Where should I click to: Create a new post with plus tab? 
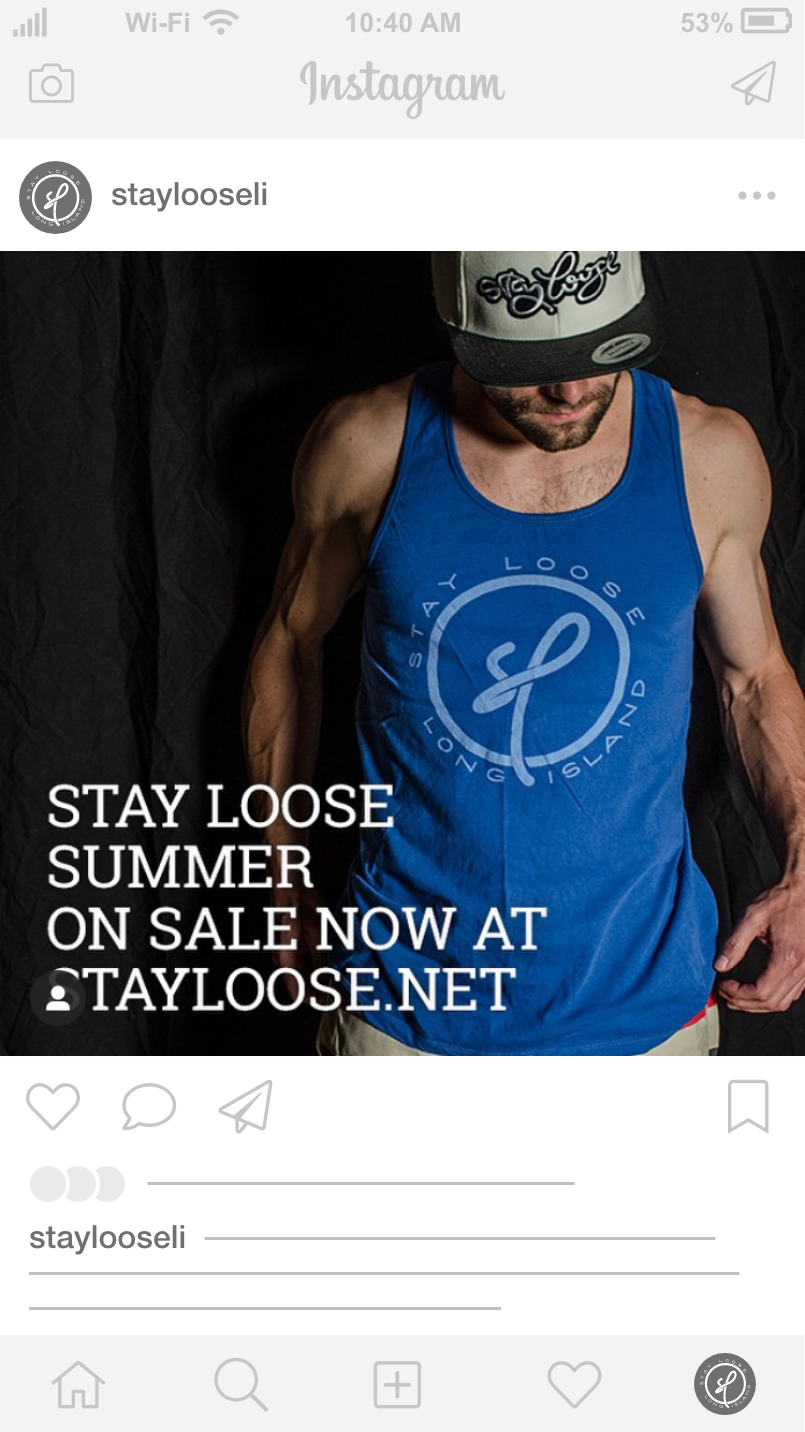coord(397,1385)
